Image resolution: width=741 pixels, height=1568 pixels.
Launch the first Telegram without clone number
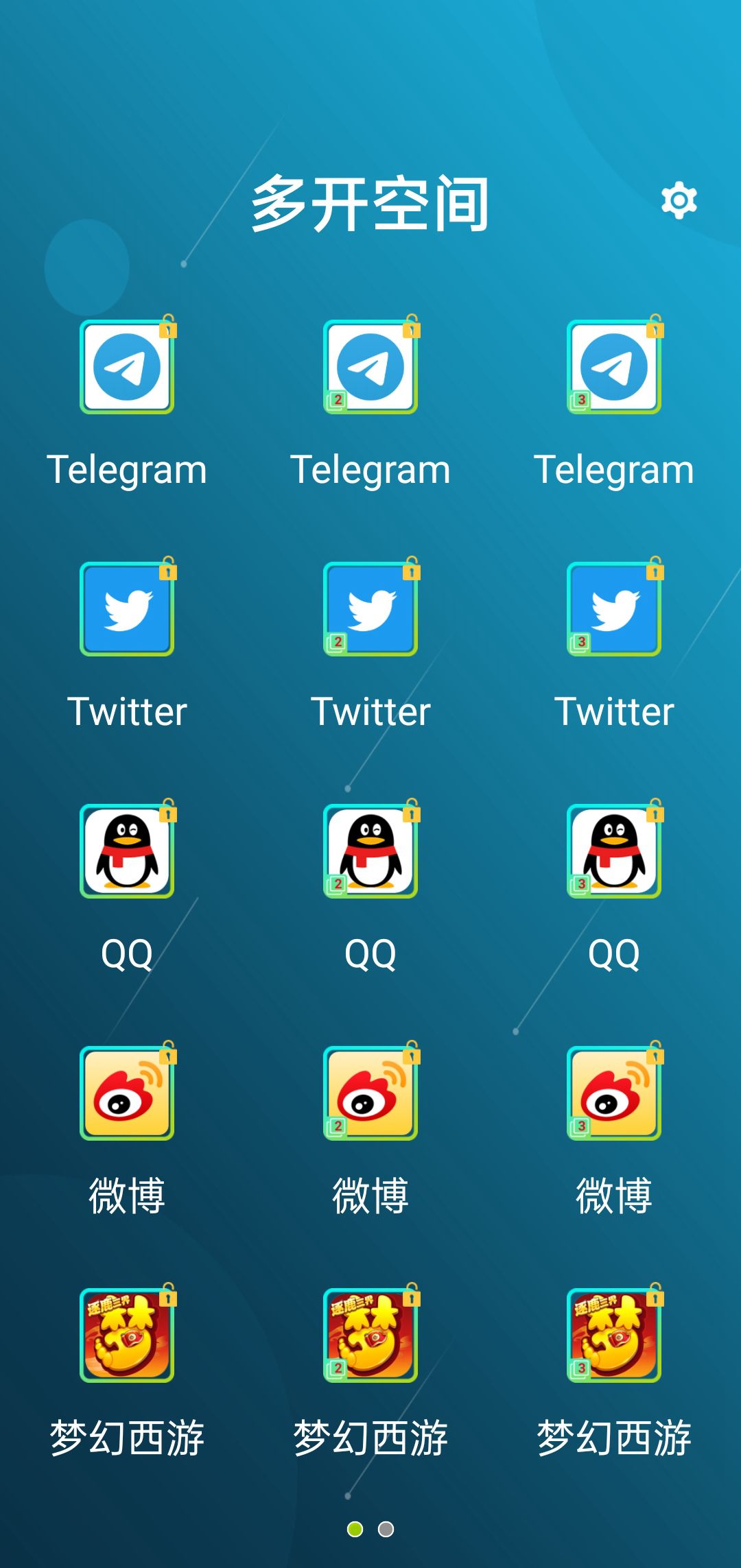point(127,368)
